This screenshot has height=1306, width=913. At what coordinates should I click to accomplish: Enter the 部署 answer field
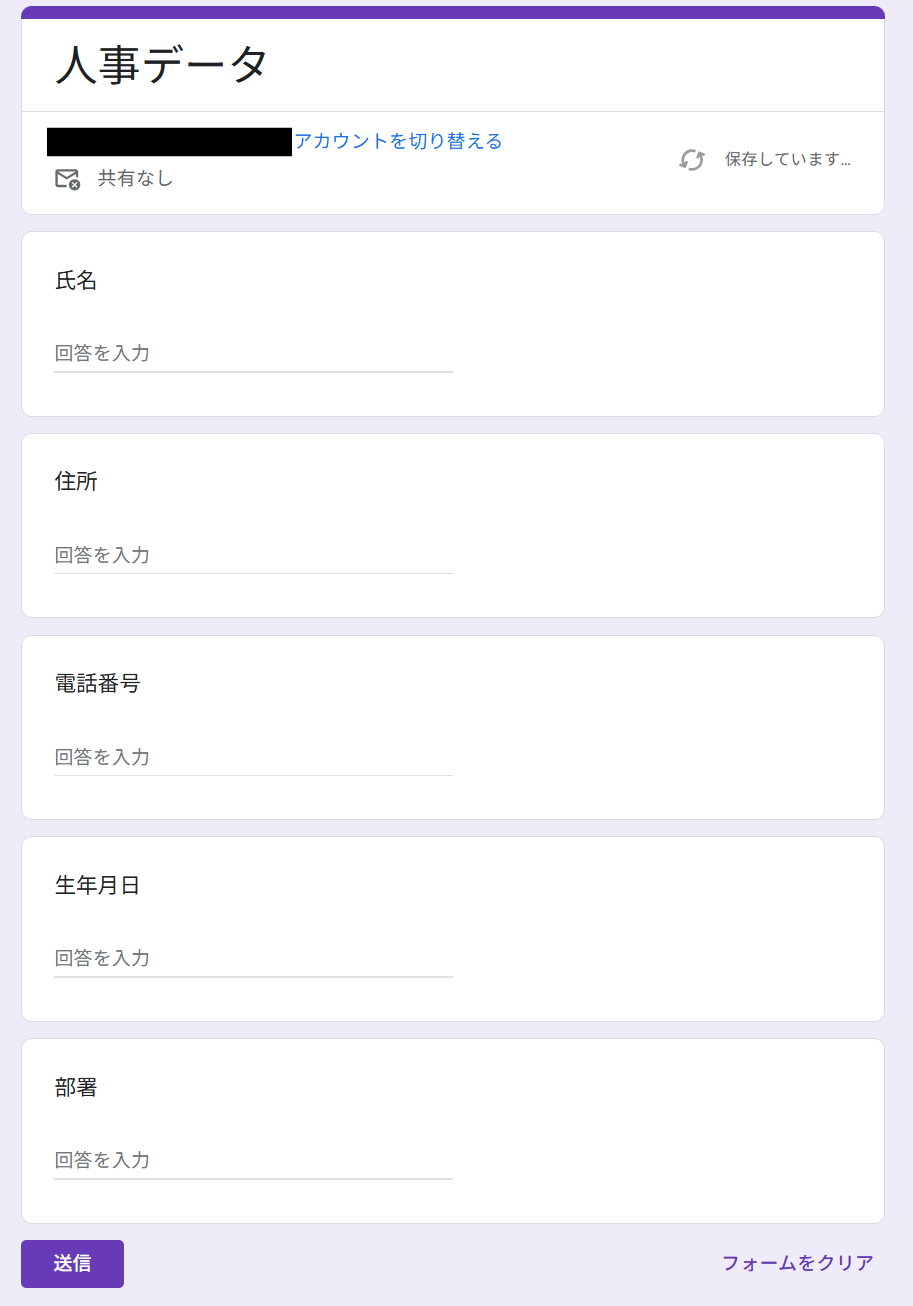click(x=253, y=1160)
